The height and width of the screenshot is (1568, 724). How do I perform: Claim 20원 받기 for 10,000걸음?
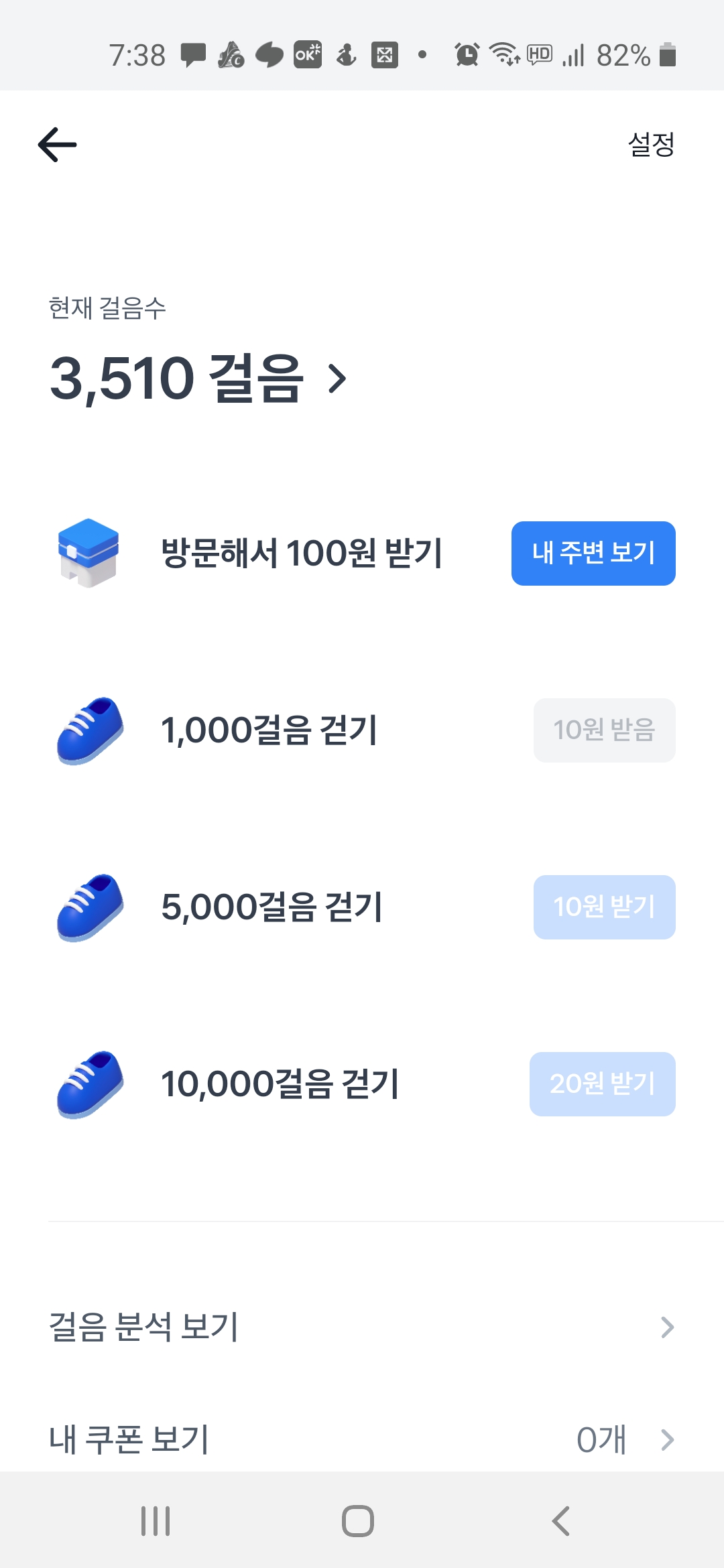[x=602, y=1084]
